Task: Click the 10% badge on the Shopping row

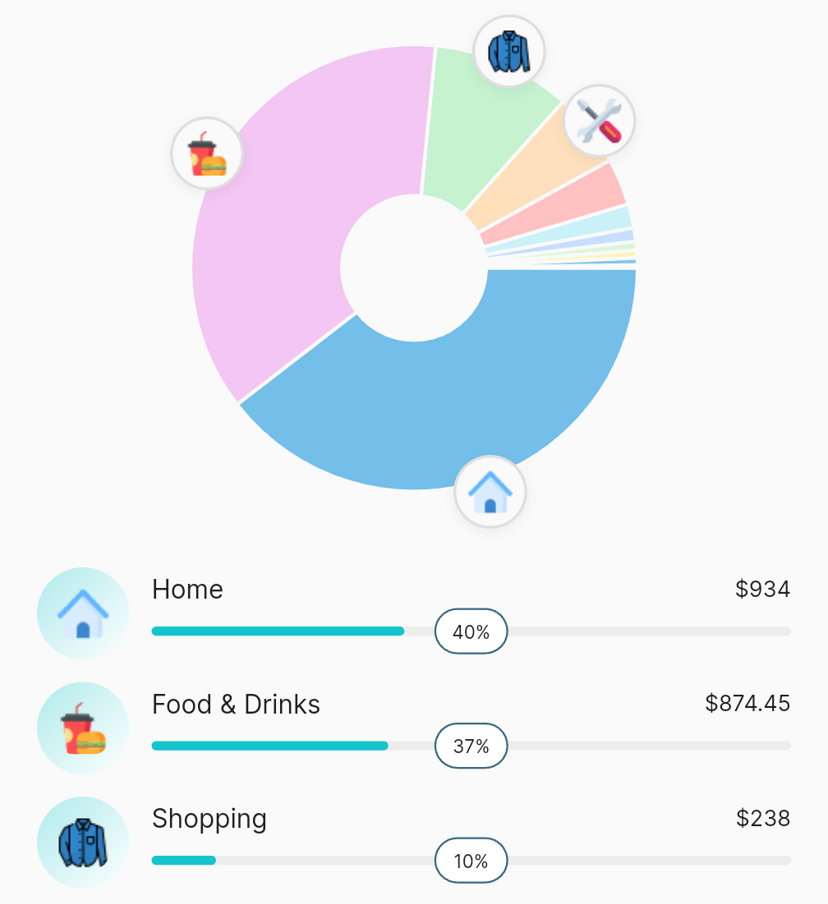Action: (470, 860)
